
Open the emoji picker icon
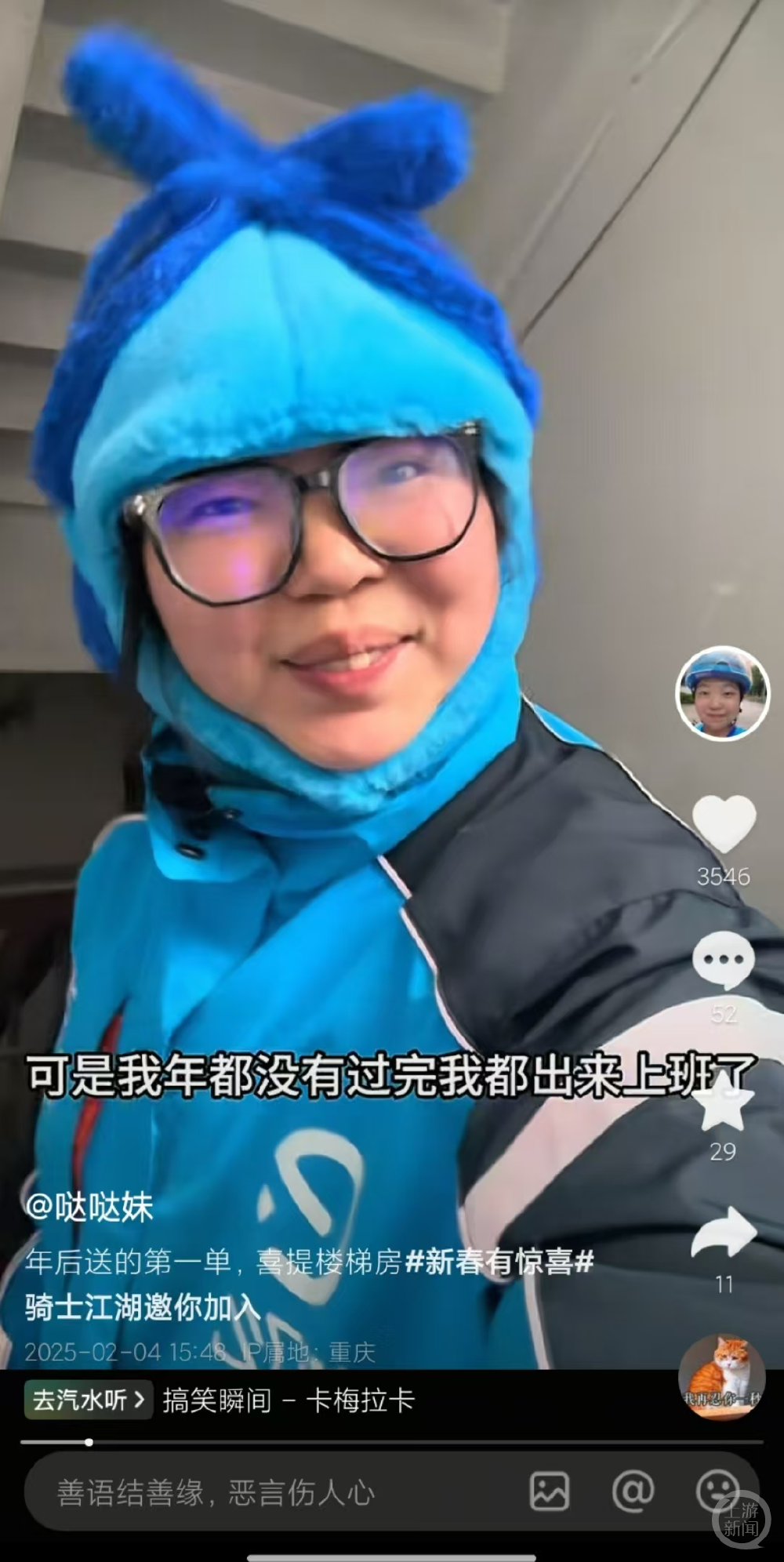(716, 1491)
